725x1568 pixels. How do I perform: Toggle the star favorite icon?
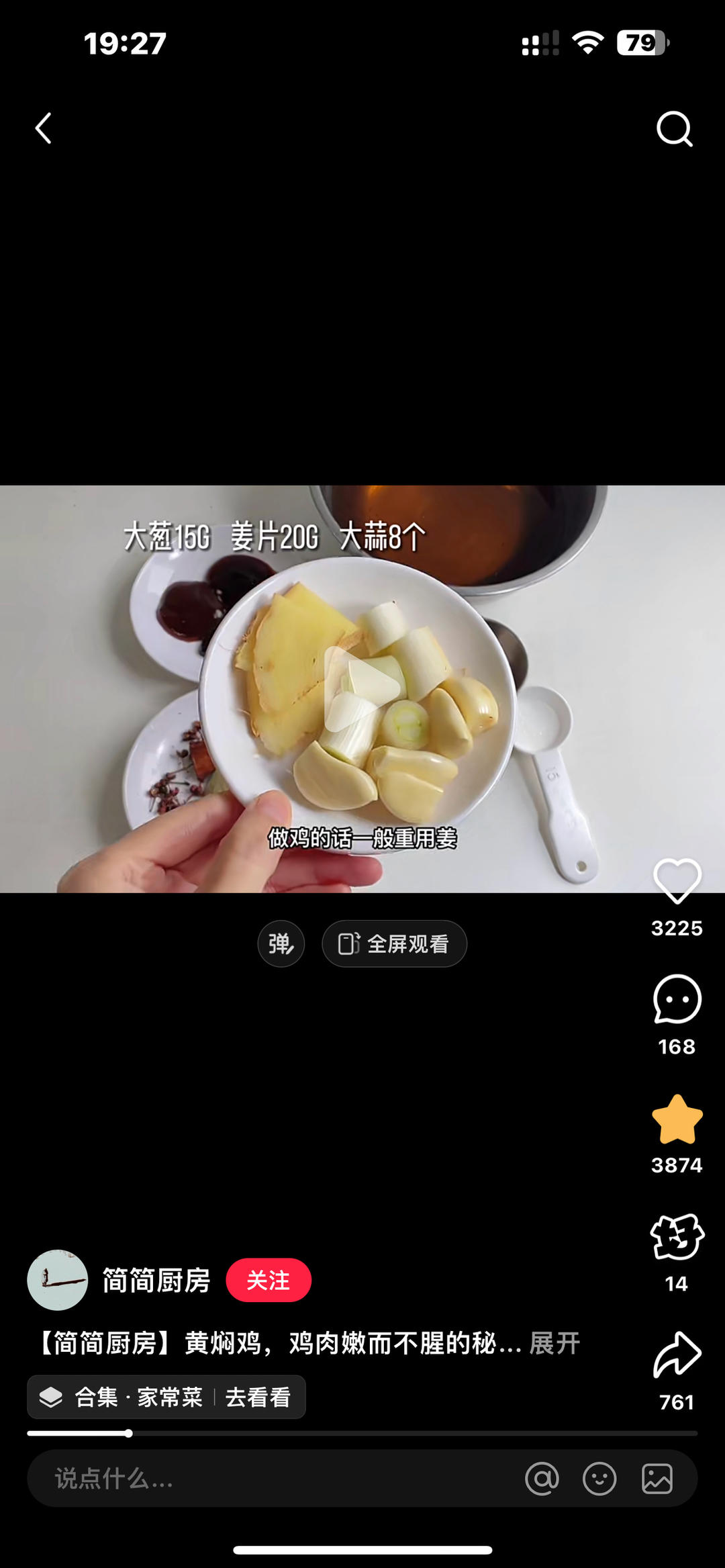(677, 1119)
